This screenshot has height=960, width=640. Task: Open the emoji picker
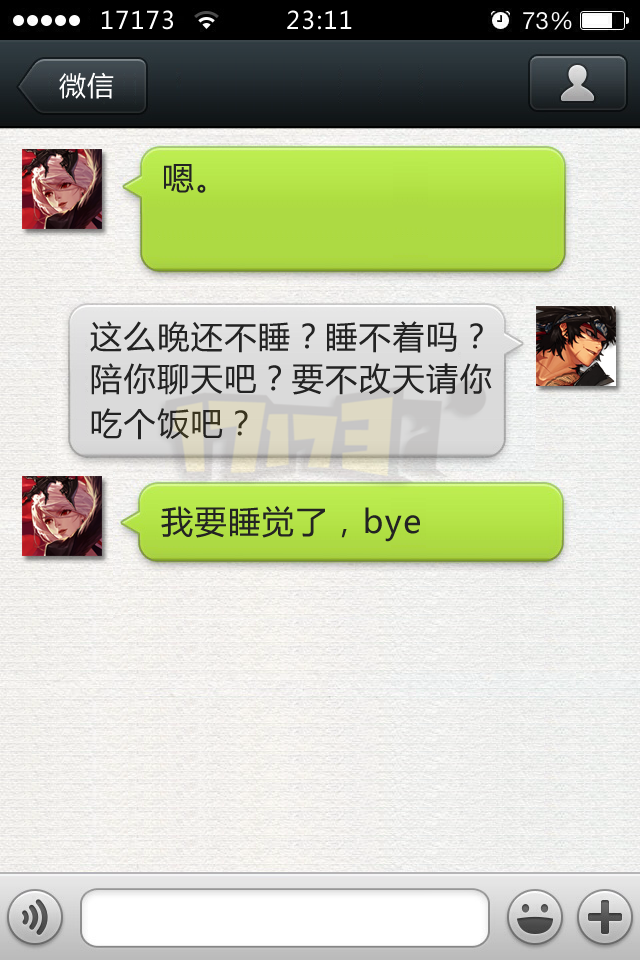tap(534, 916)
